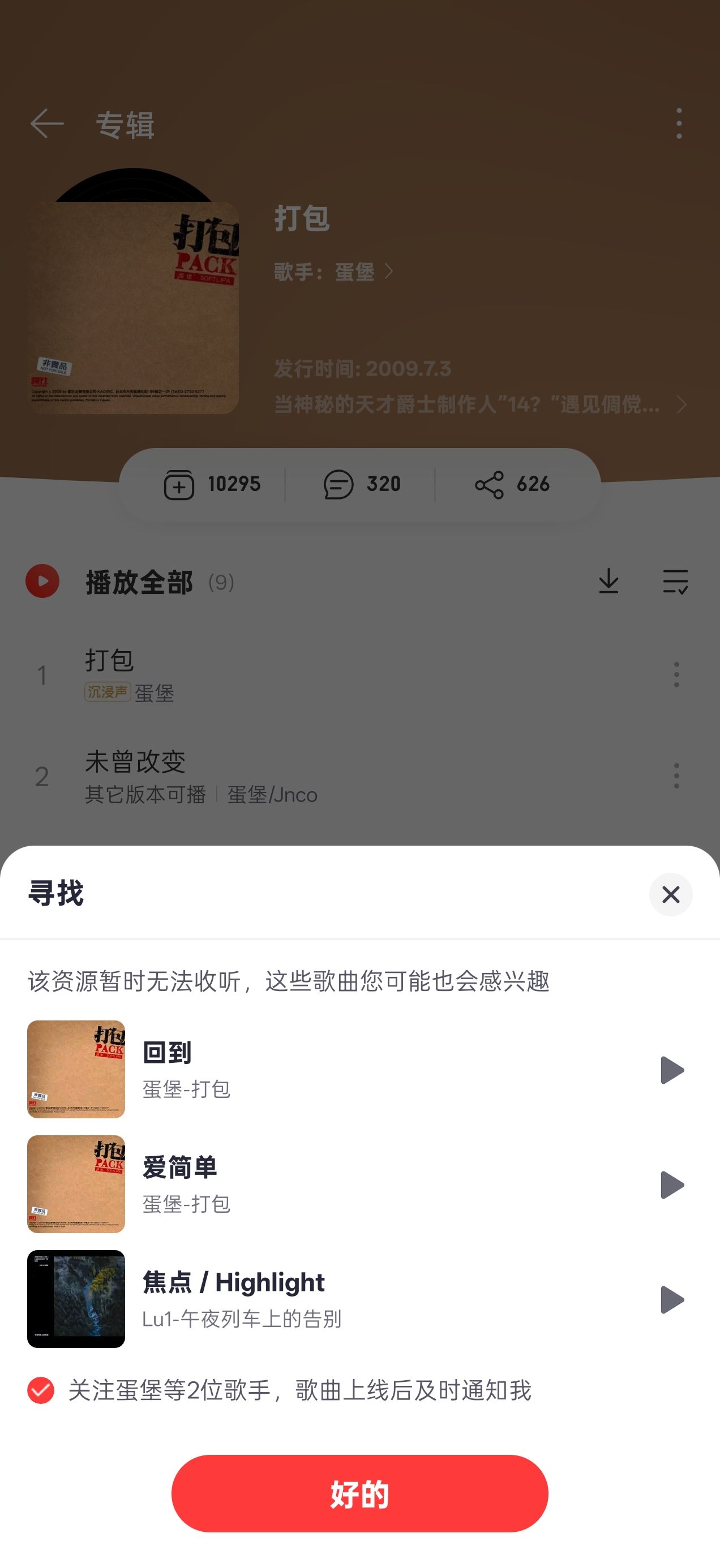Play 焦点 / Highlight by Lu1
The image size is (720, 1568).
coord(671,1299)
